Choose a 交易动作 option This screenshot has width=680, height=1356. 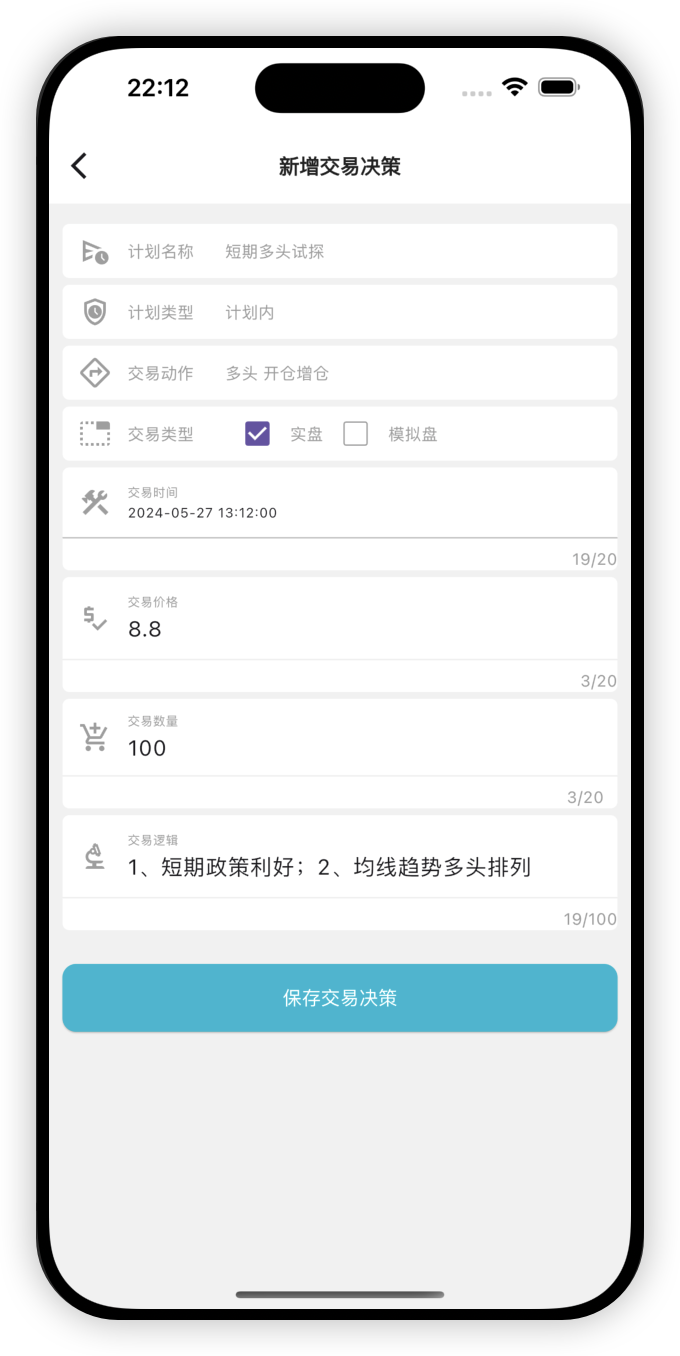pyautogui.click(x=339, y=373)
